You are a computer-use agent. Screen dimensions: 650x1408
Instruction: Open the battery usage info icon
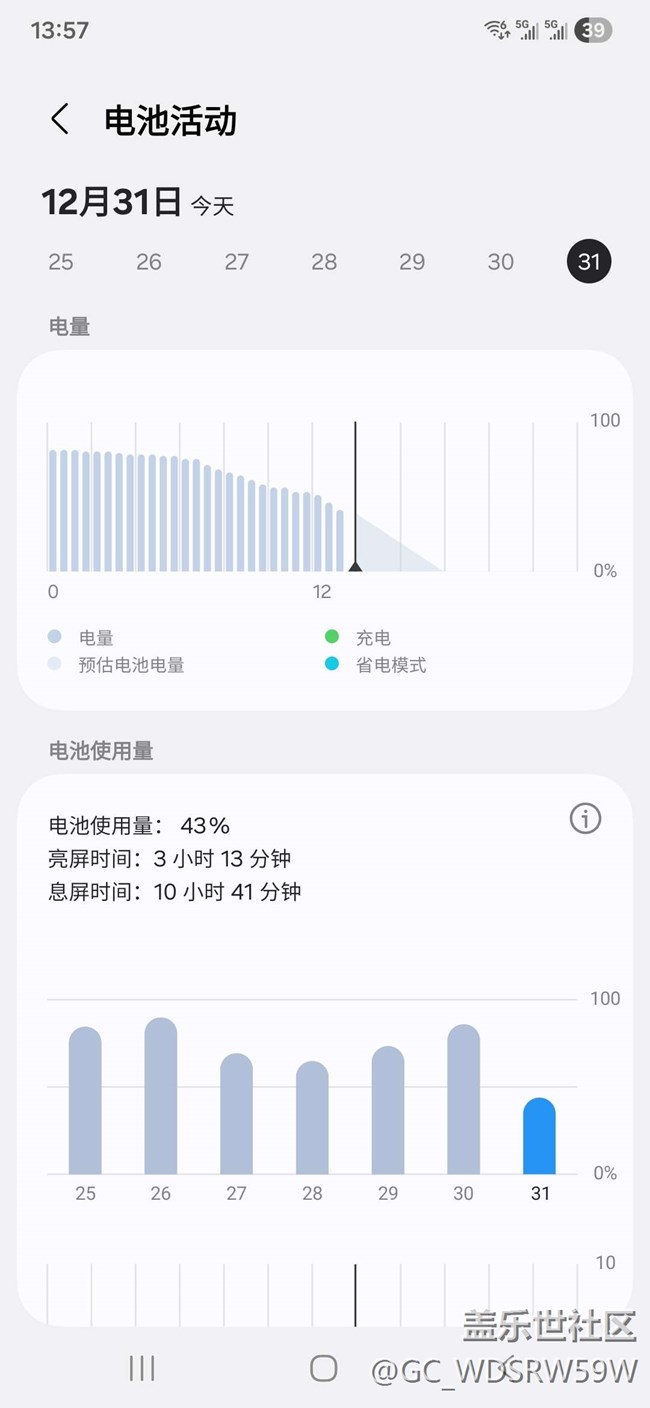[x=585, y=819]
